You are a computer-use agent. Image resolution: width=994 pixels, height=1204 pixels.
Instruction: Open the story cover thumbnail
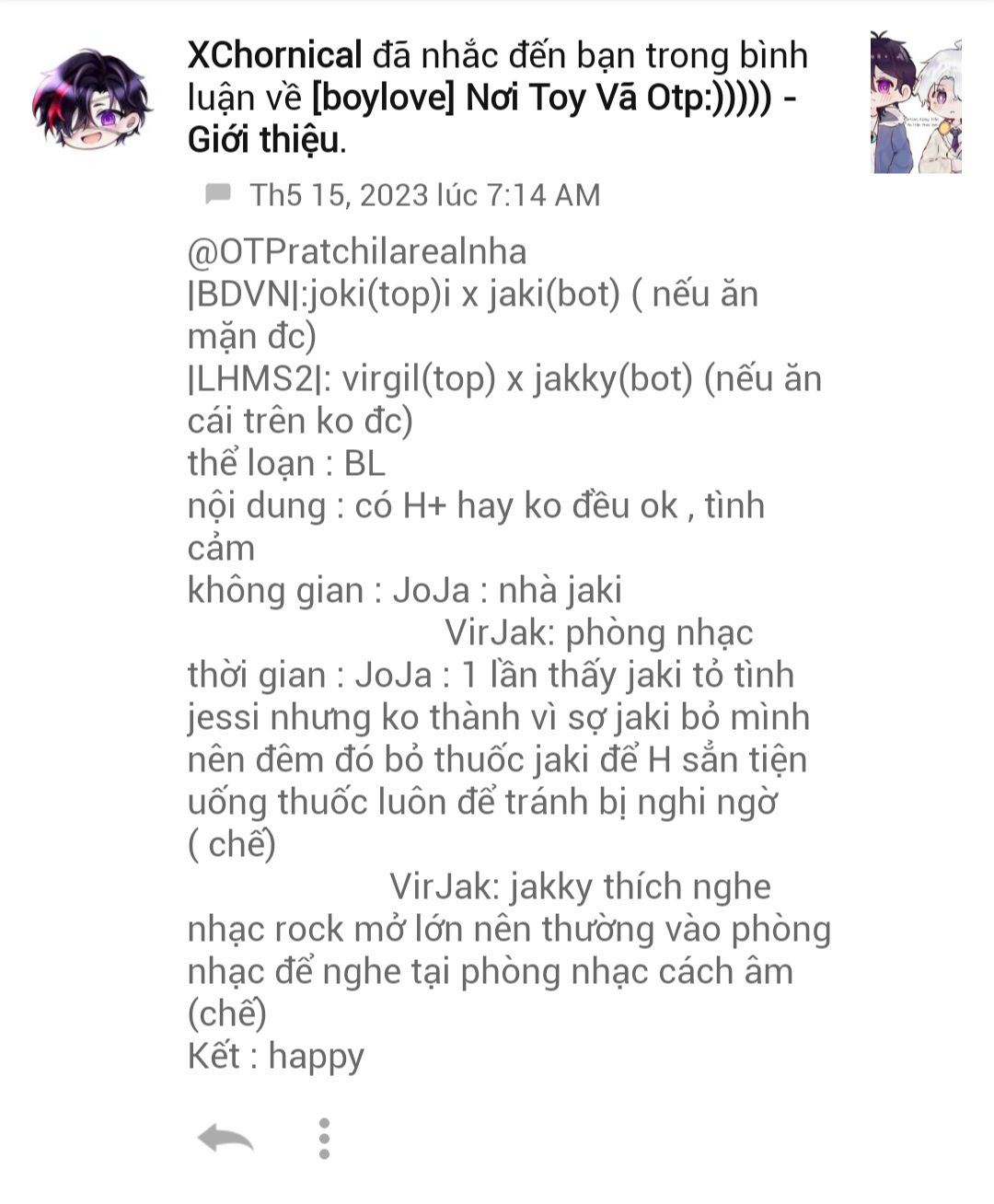[915, 103]
